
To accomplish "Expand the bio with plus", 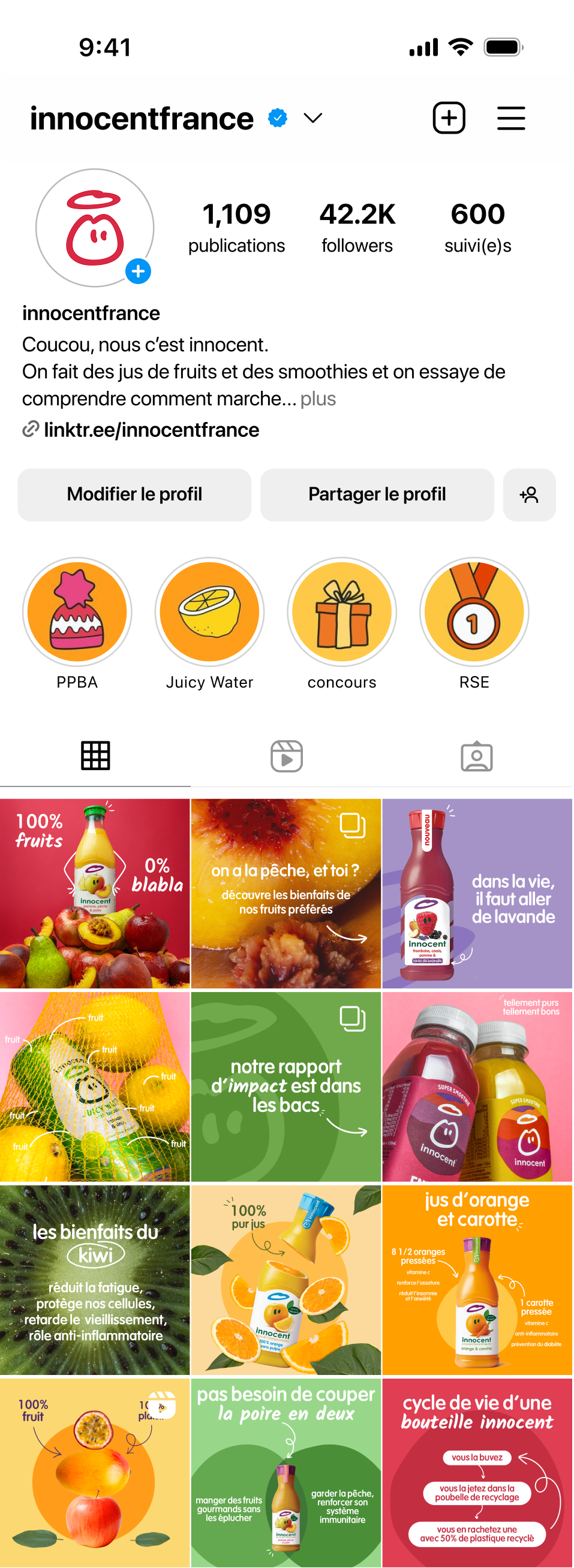I will (x=318, y=399).
